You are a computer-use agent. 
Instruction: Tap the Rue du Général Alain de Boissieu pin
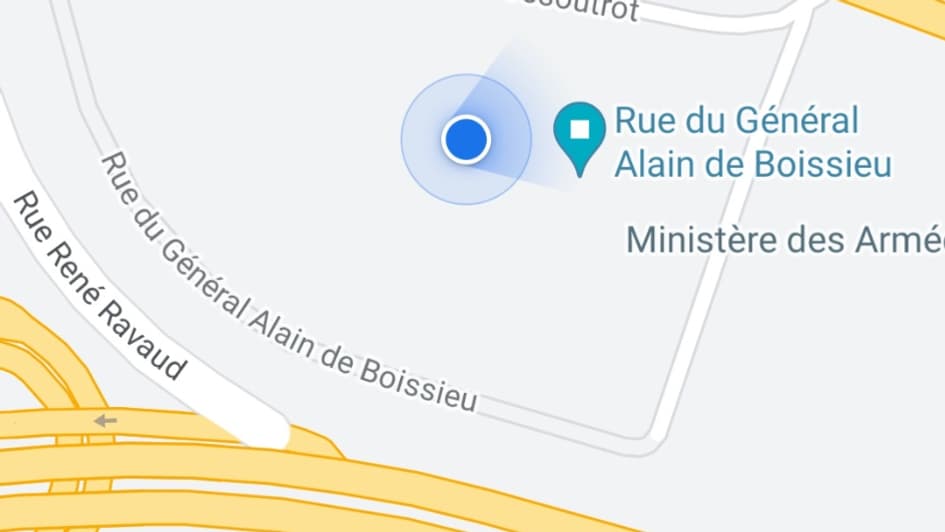(x=580, y=131)
